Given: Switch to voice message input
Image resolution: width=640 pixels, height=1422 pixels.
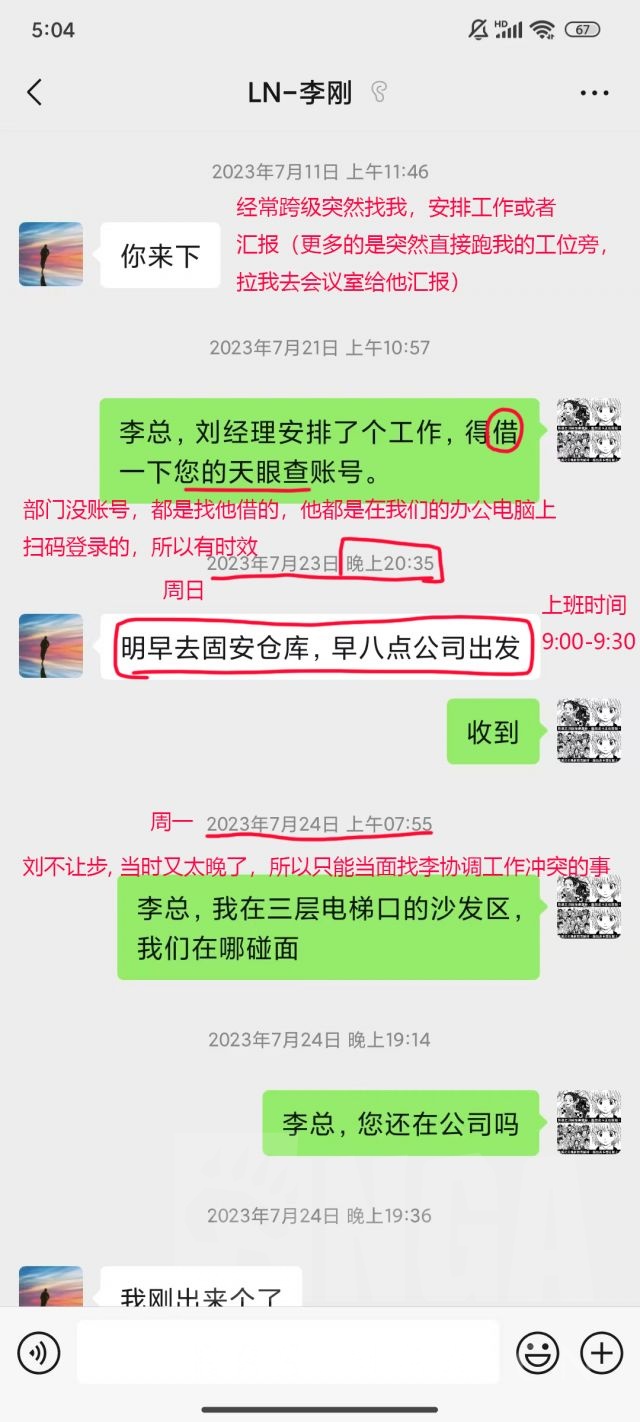Looking at the screenshot, I should click(x=39, y=1353).
